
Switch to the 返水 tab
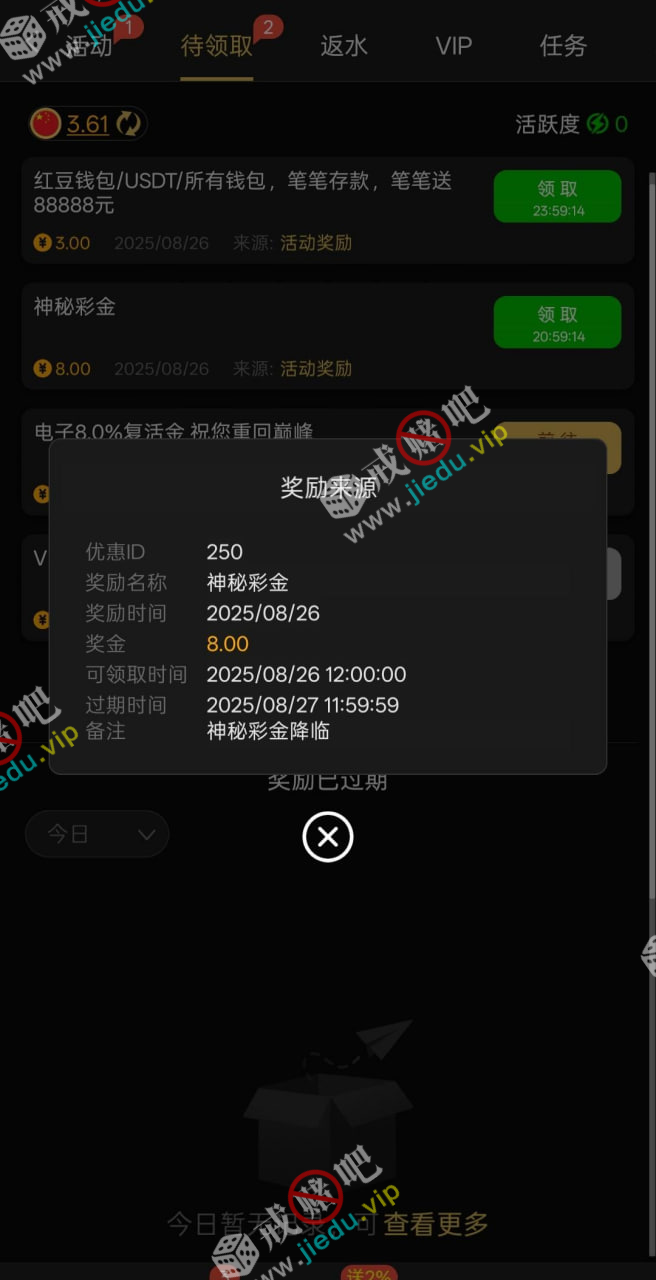pyautogui.click(x=344, y=45)
